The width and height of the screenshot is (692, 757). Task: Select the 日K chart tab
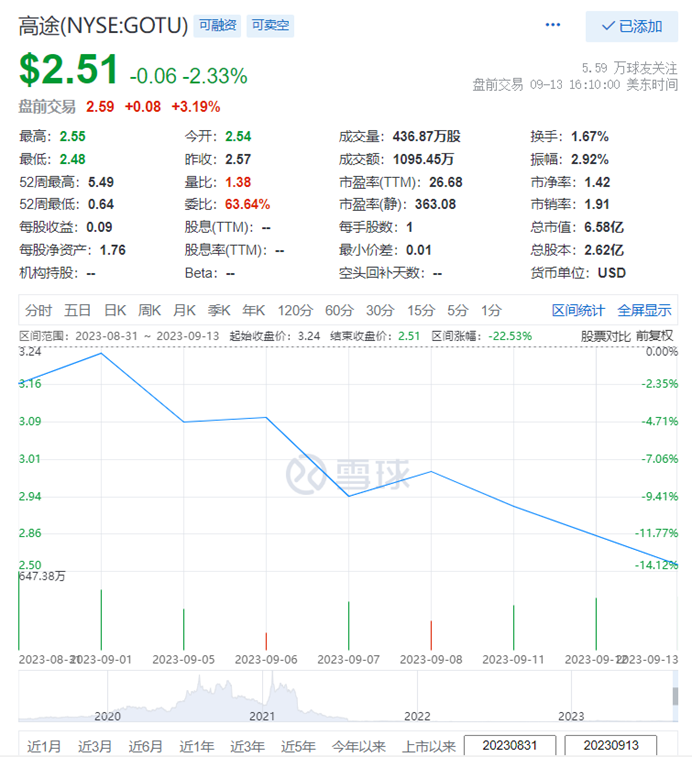(x=115, y=310)
